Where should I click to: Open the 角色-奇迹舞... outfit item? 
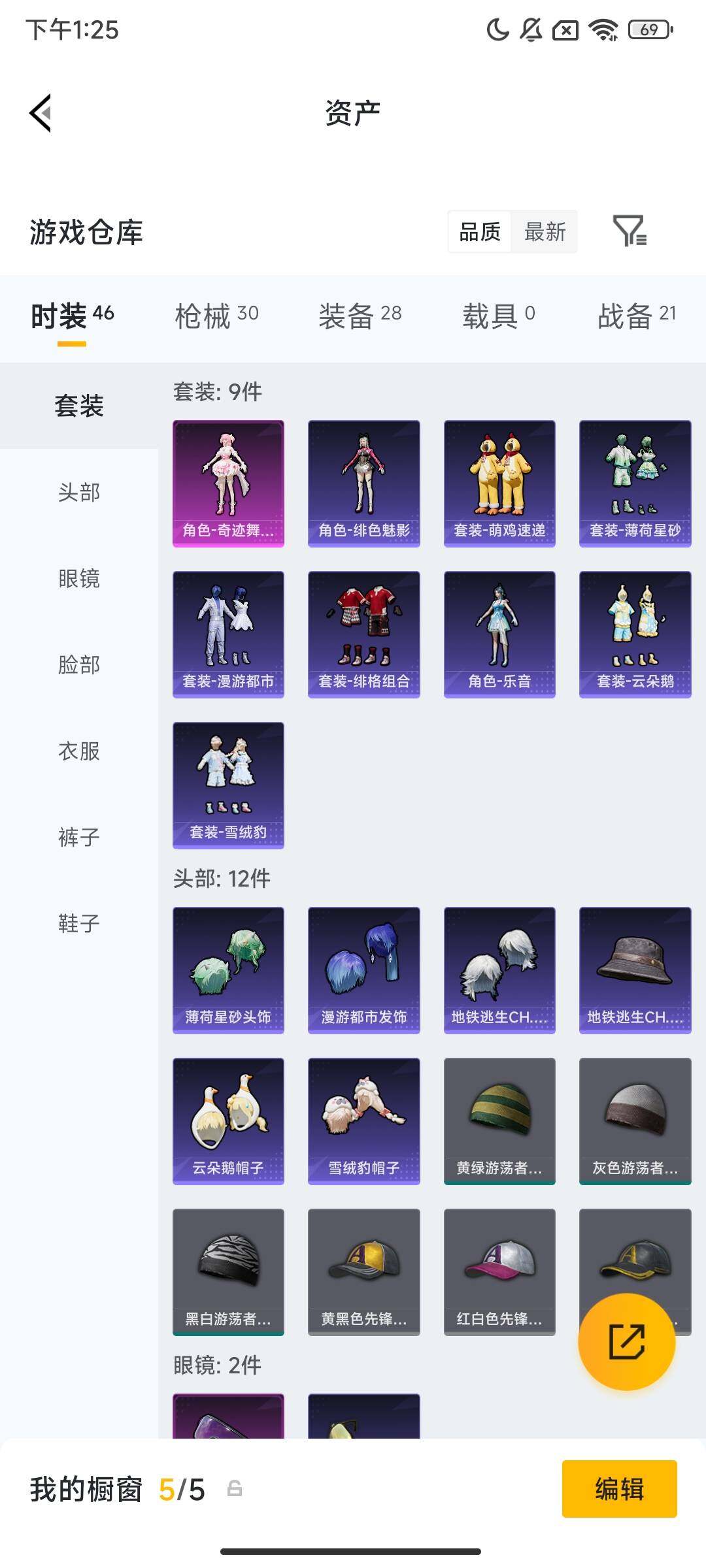[228, 483]
